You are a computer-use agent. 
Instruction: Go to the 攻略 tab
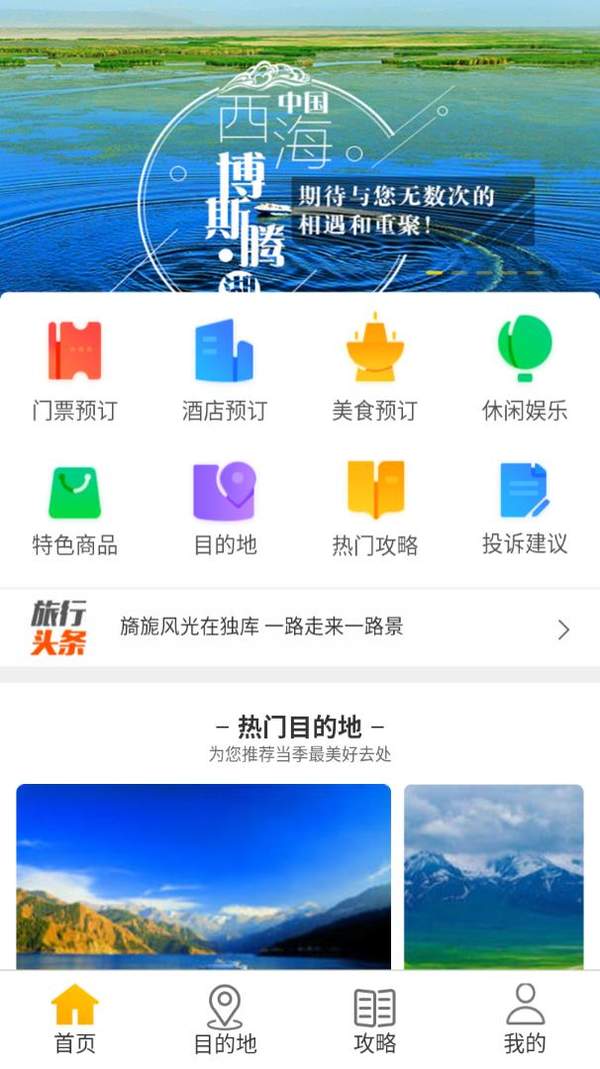click(374, 1019)
